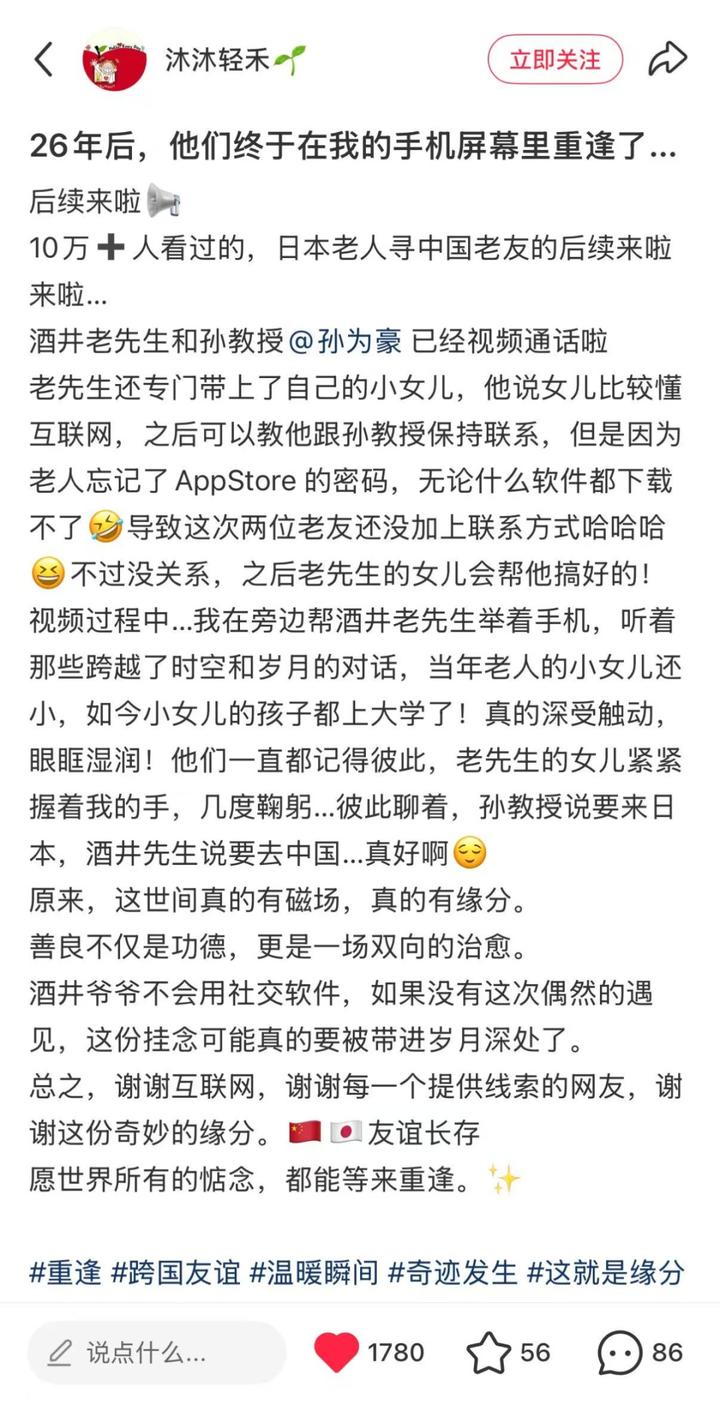This screenshot has height=1417, width=720.
Task: Open the #奇迹发生 hashtag
Action: (x=453, y=1273)
